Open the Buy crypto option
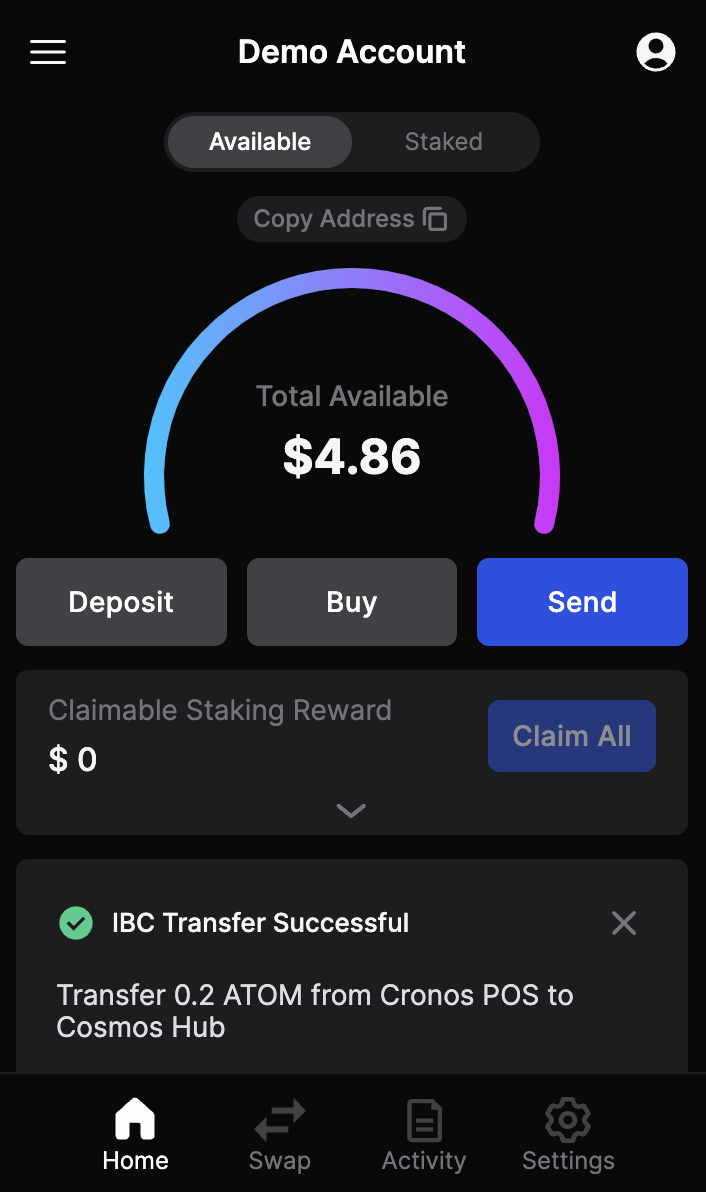Viewport: 706px width, 1192px height. (352, 602)
